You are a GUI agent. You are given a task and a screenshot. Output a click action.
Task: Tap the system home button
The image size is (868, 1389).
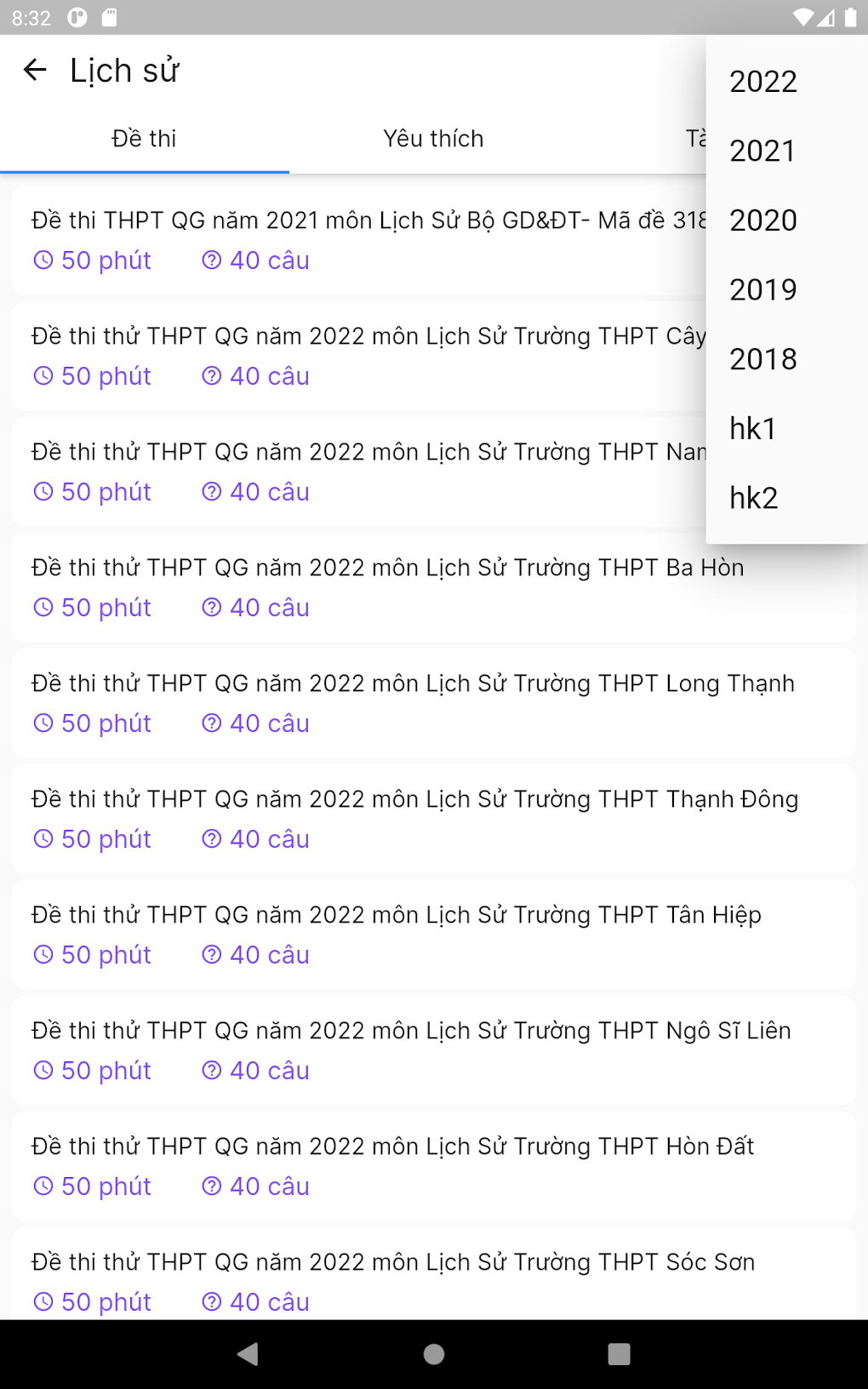tap(434, 1354)
